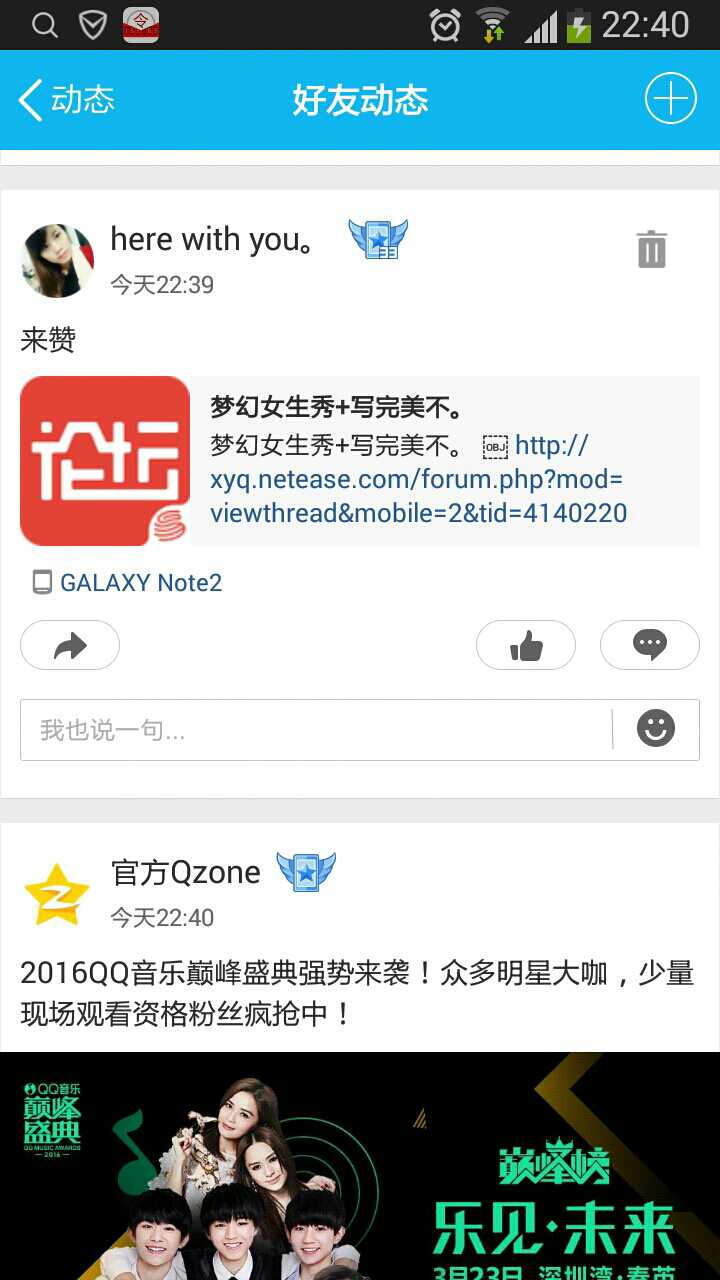720x1280 pixels.
Task: Open 官方Qzone profile avatar
Action: pos(57,893)
